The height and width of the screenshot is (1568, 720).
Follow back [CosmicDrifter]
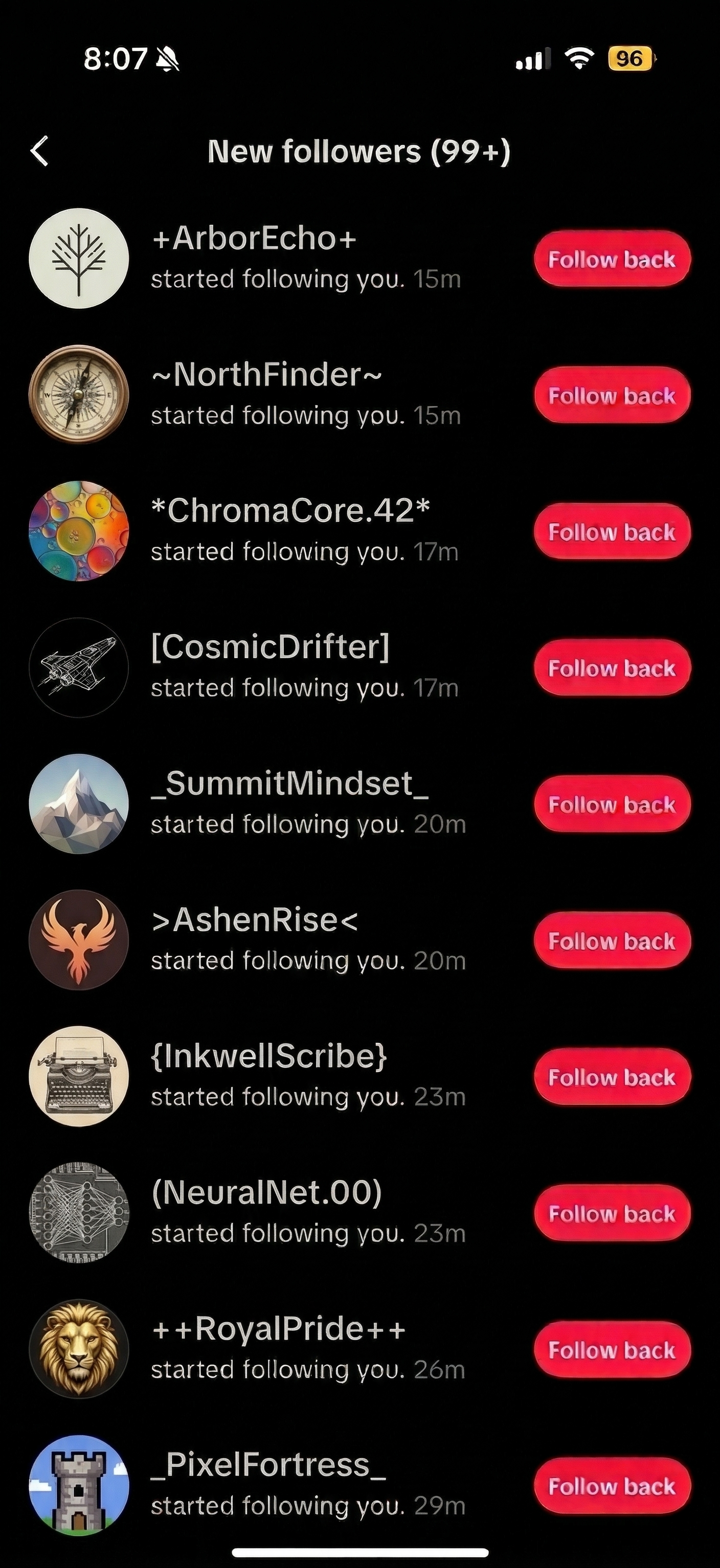point(612,668)
